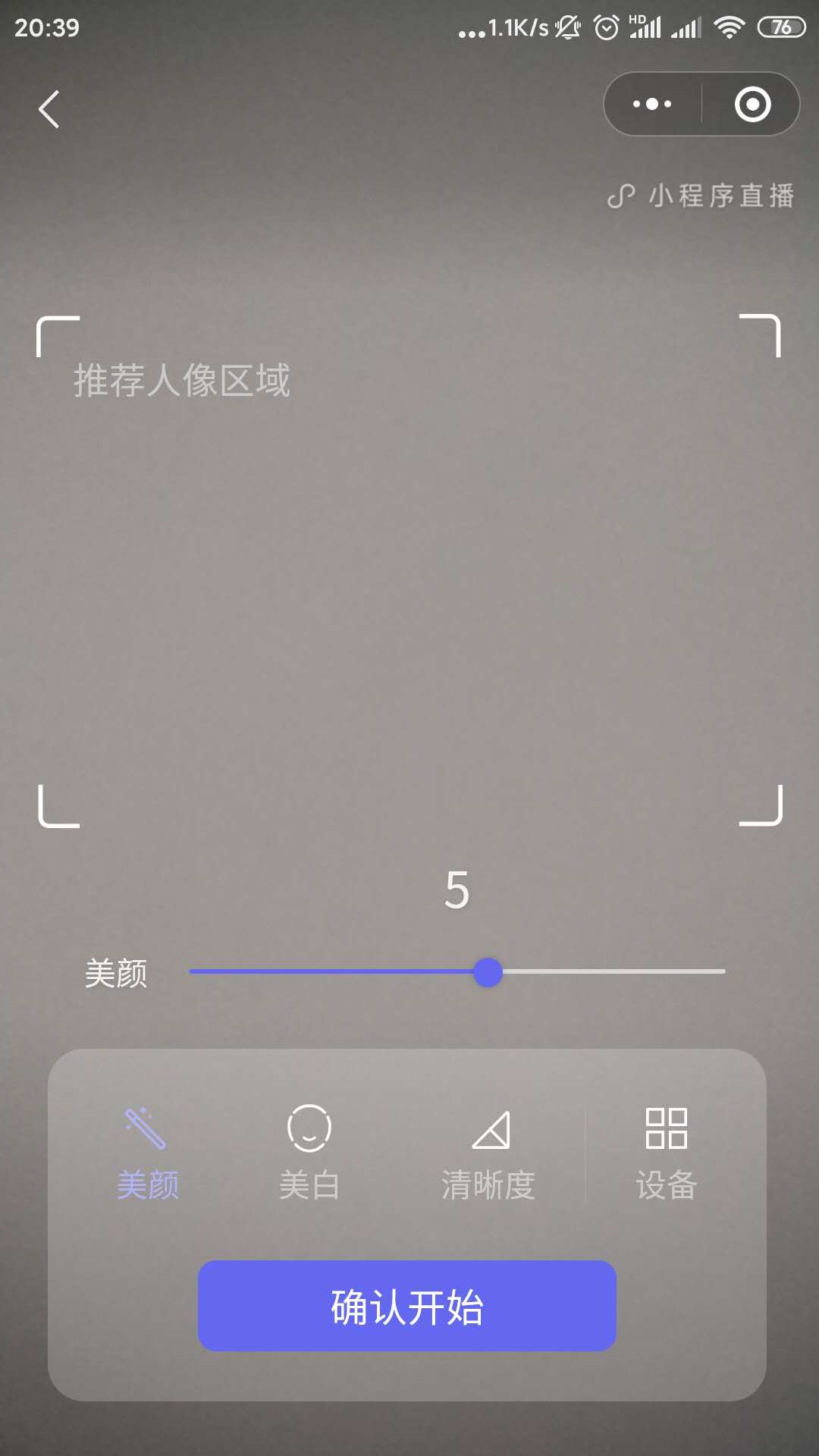
Task: Go back using the top-left arrow
Action: click(49, 109)
